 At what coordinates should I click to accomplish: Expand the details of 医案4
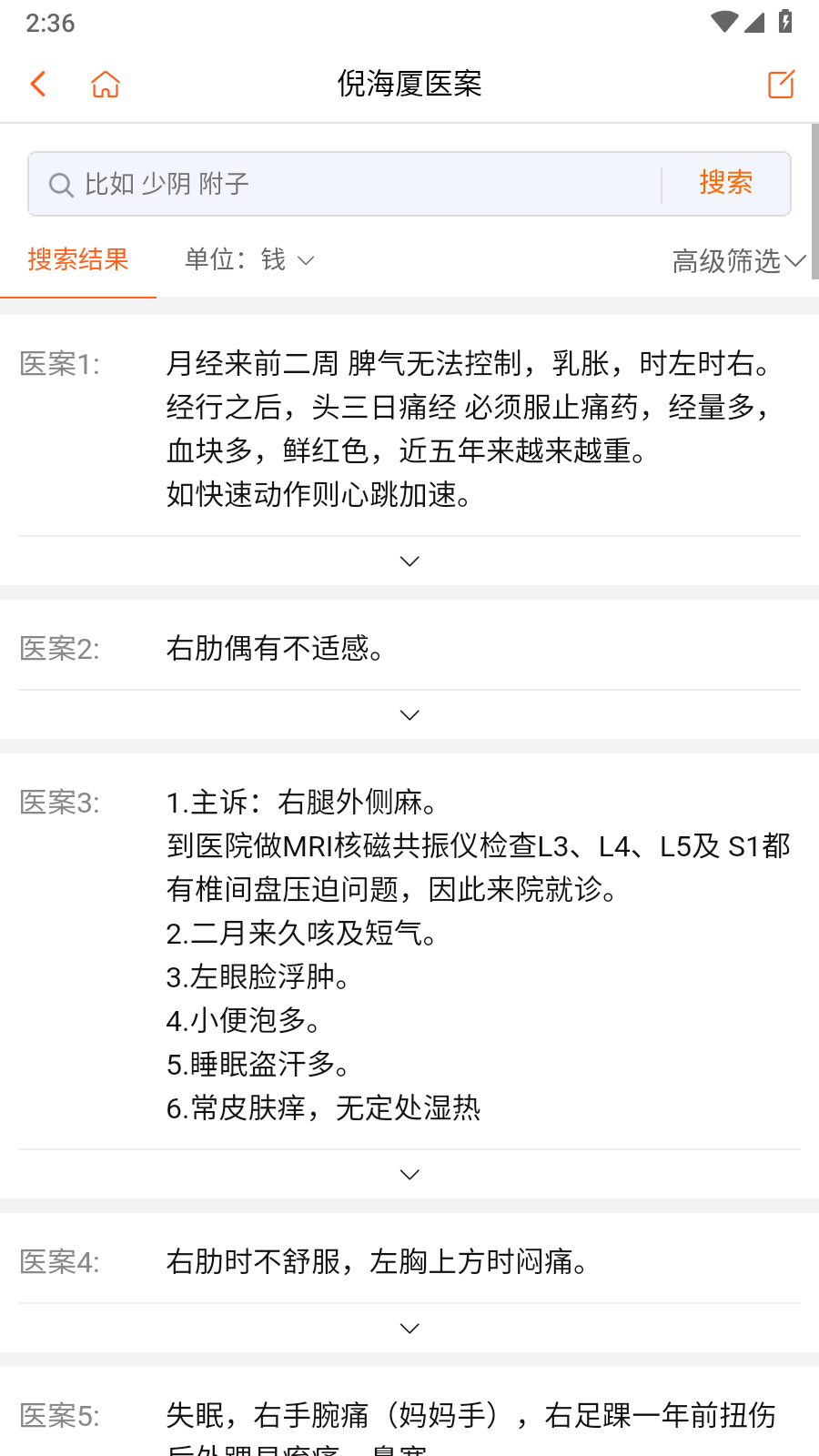pyautogui.click(x=409, y=1329)
